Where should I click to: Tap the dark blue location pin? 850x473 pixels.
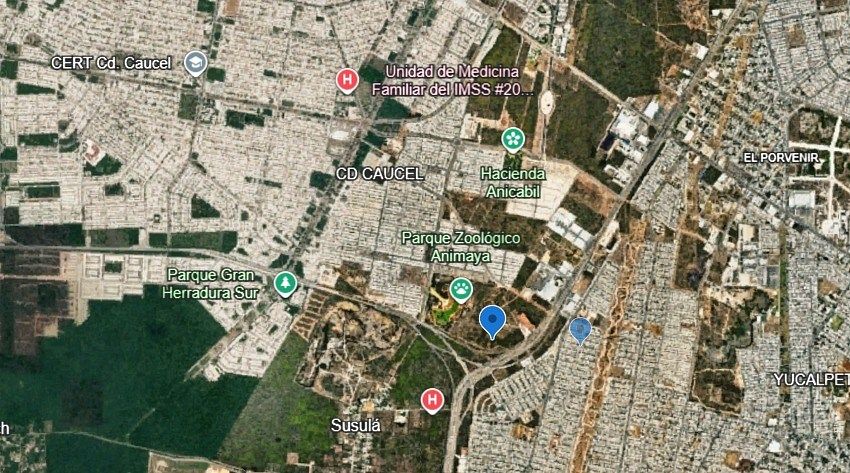[x=492, y=321]
